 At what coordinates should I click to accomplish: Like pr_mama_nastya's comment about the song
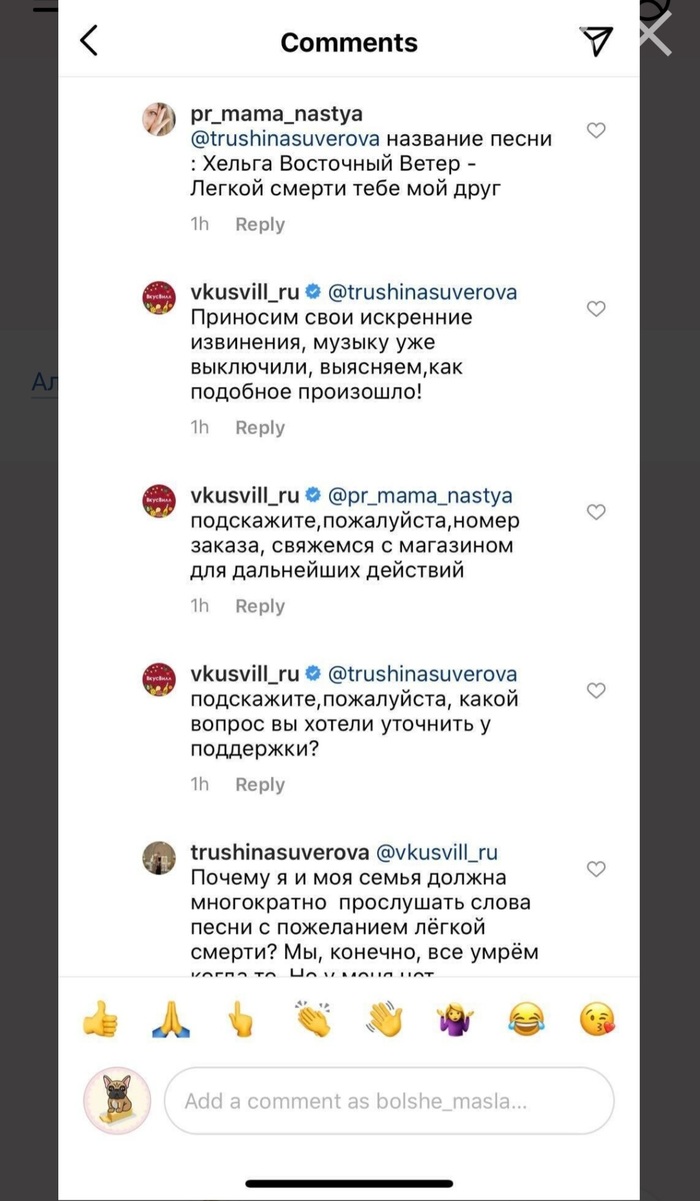click(596, 130)
